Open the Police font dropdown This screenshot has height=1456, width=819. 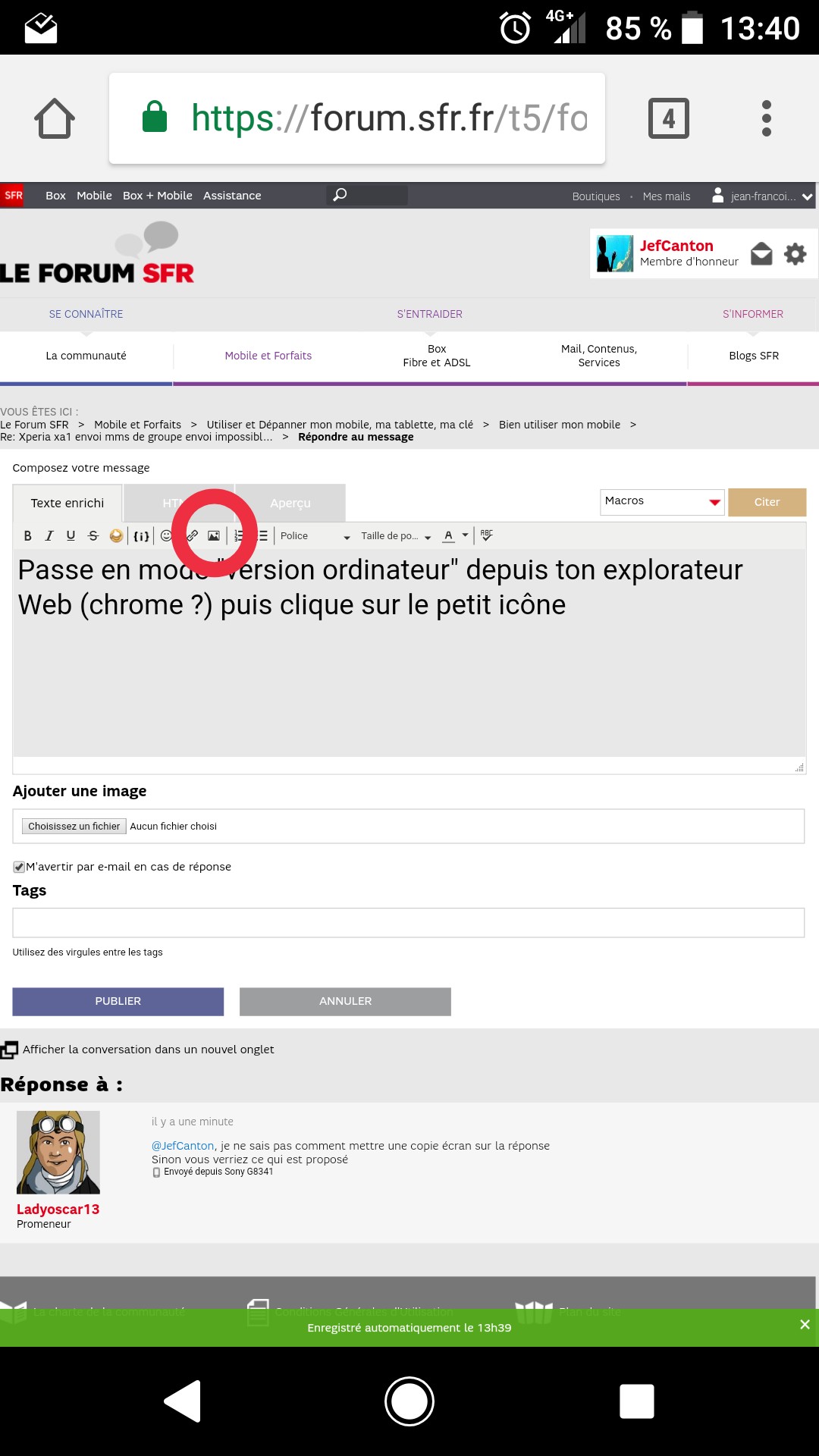click(x=315, y=536)
